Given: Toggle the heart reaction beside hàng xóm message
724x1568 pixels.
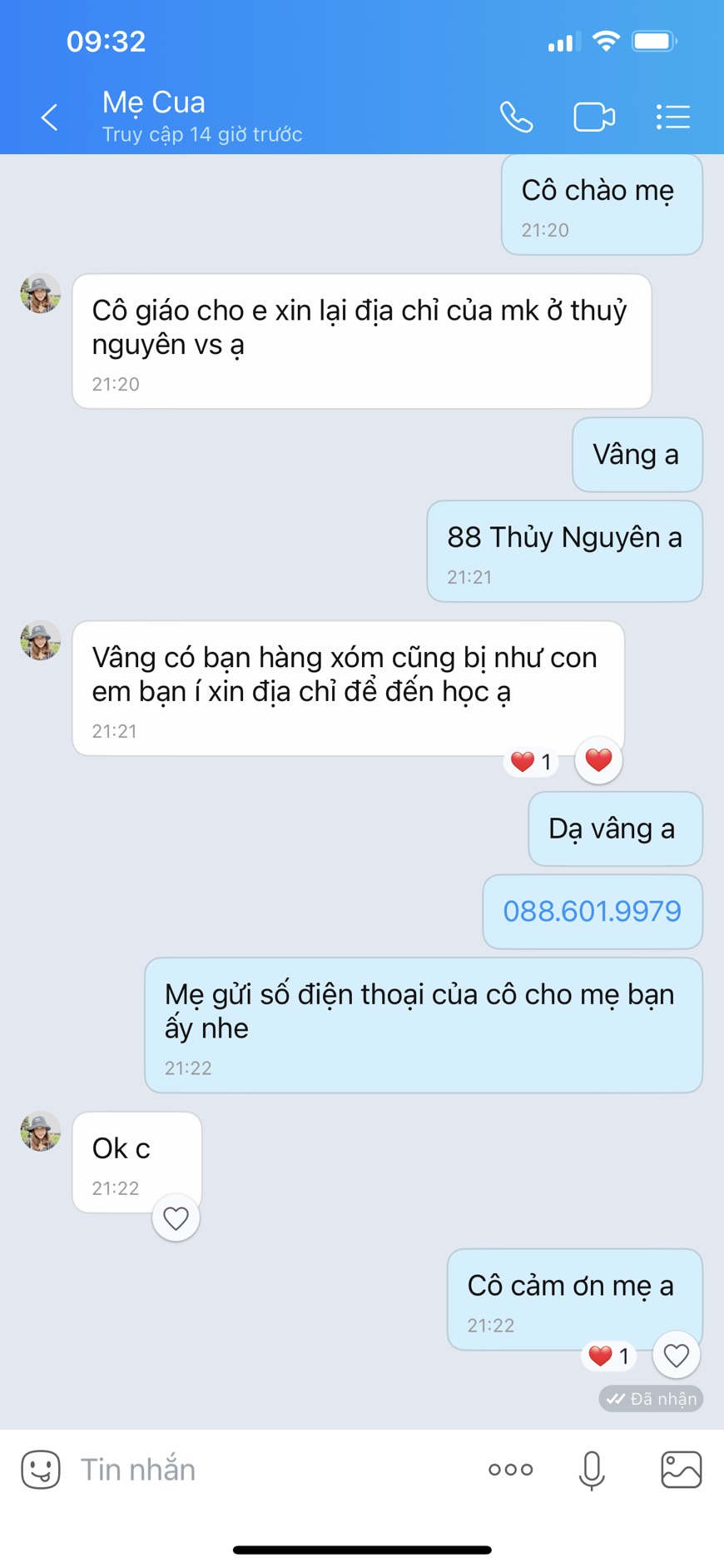Looking at the screenshot, I should pyautogui.click(x=598, y=759).
